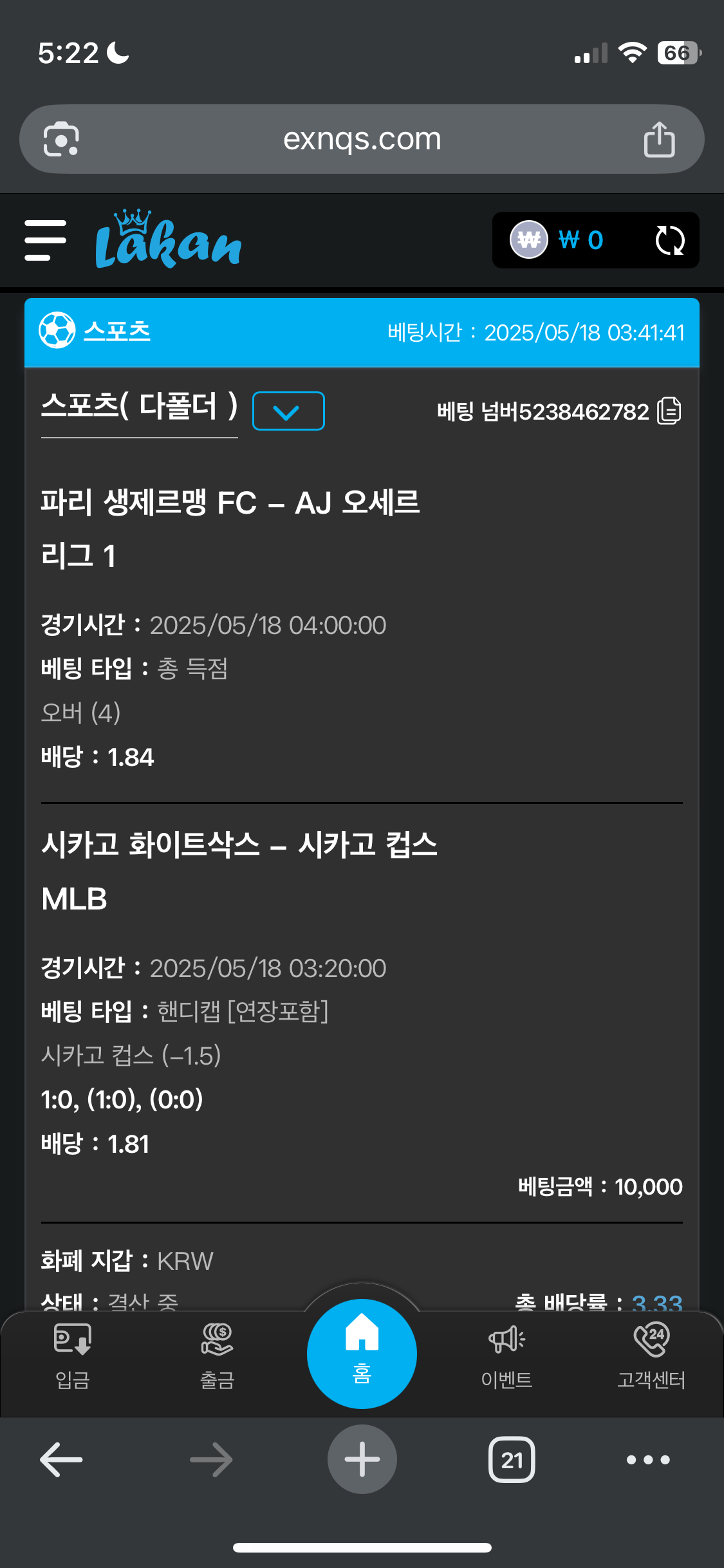
Task: Open the page tools icon in address bar
Action: 61,139
